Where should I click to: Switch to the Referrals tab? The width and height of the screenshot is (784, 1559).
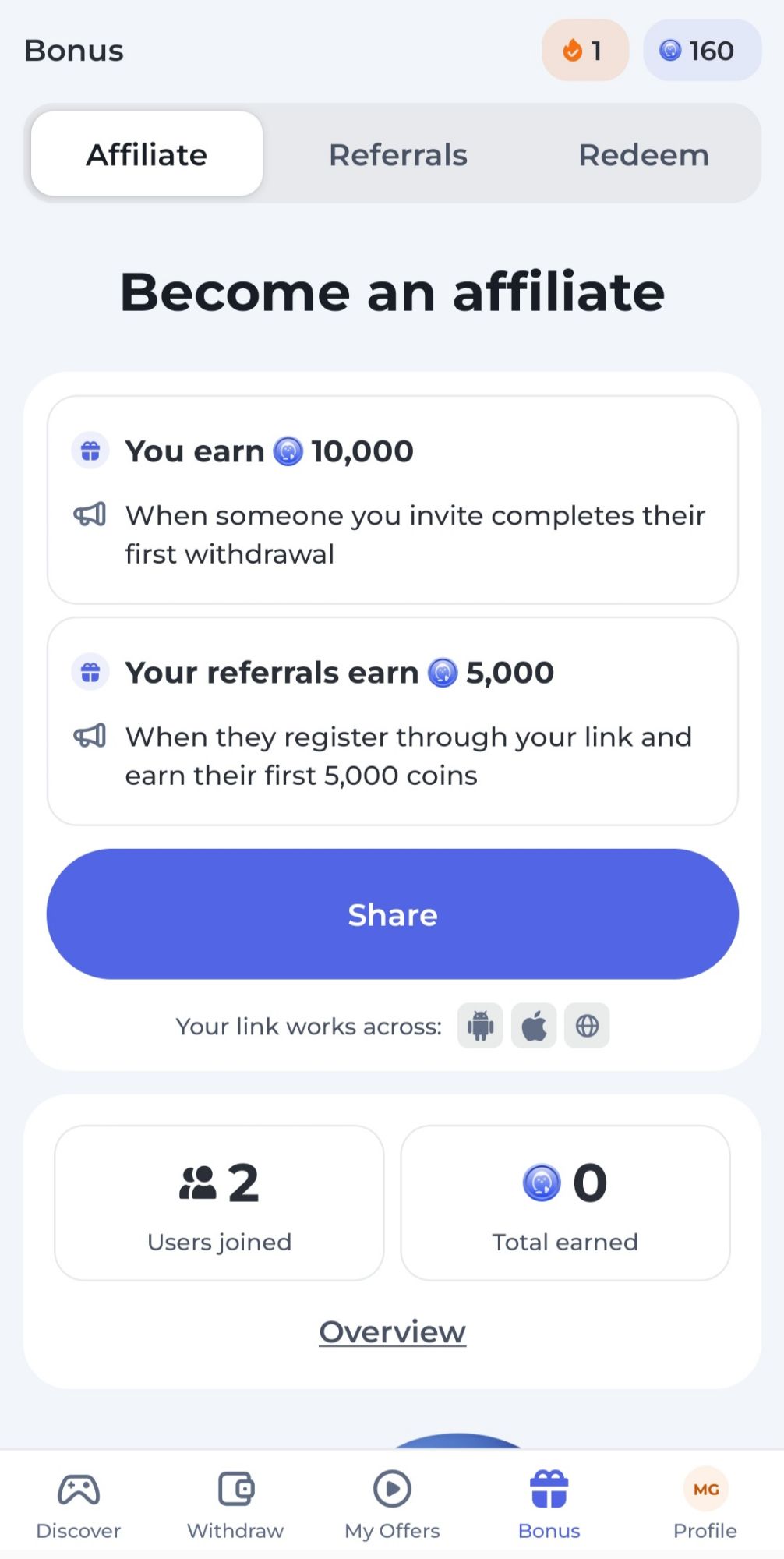click(397, 154)
